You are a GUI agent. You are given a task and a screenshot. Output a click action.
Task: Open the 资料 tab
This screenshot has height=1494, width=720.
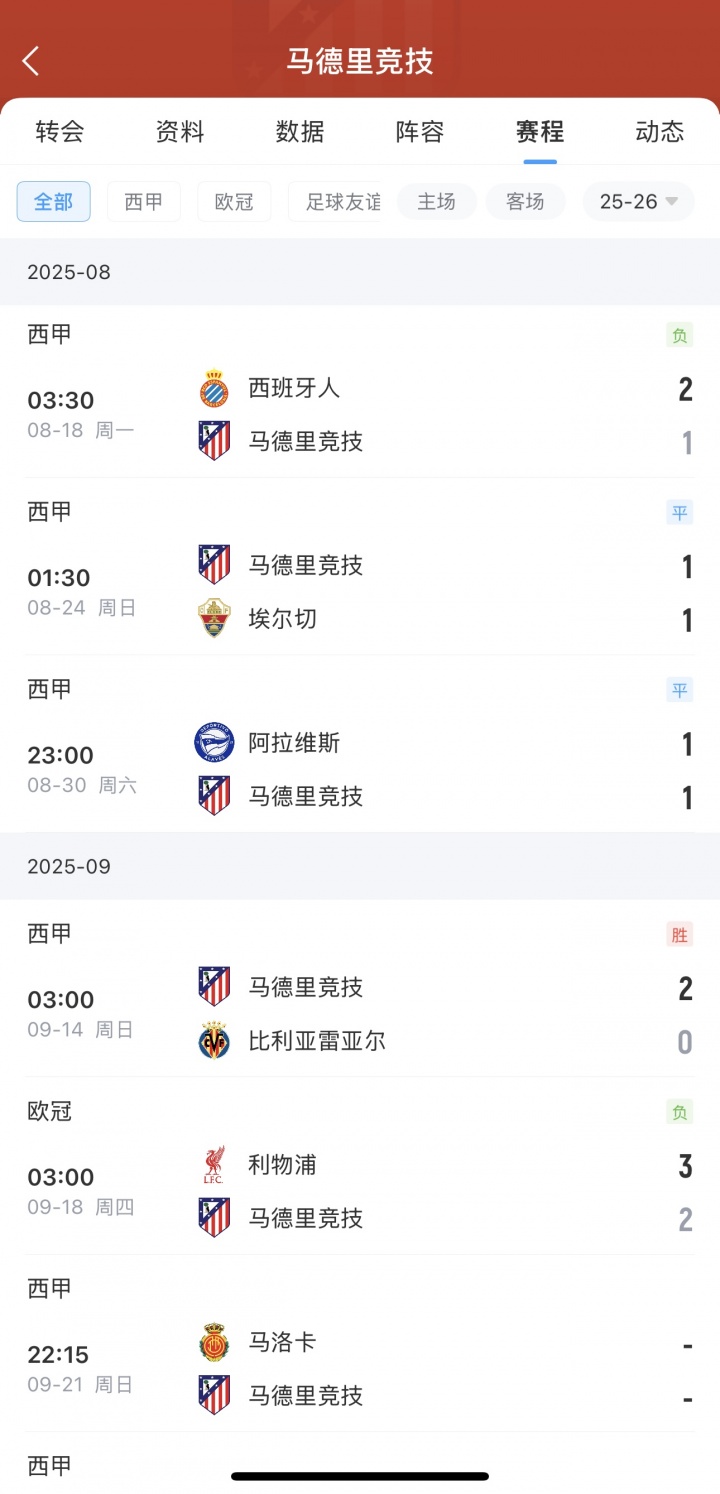[x=180, y=131]
